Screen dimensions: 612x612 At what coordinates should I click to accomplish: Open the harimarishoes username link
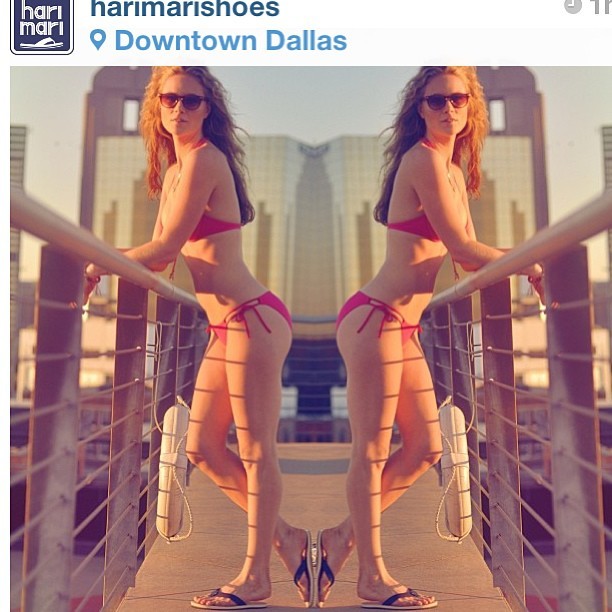click(185, 10)
